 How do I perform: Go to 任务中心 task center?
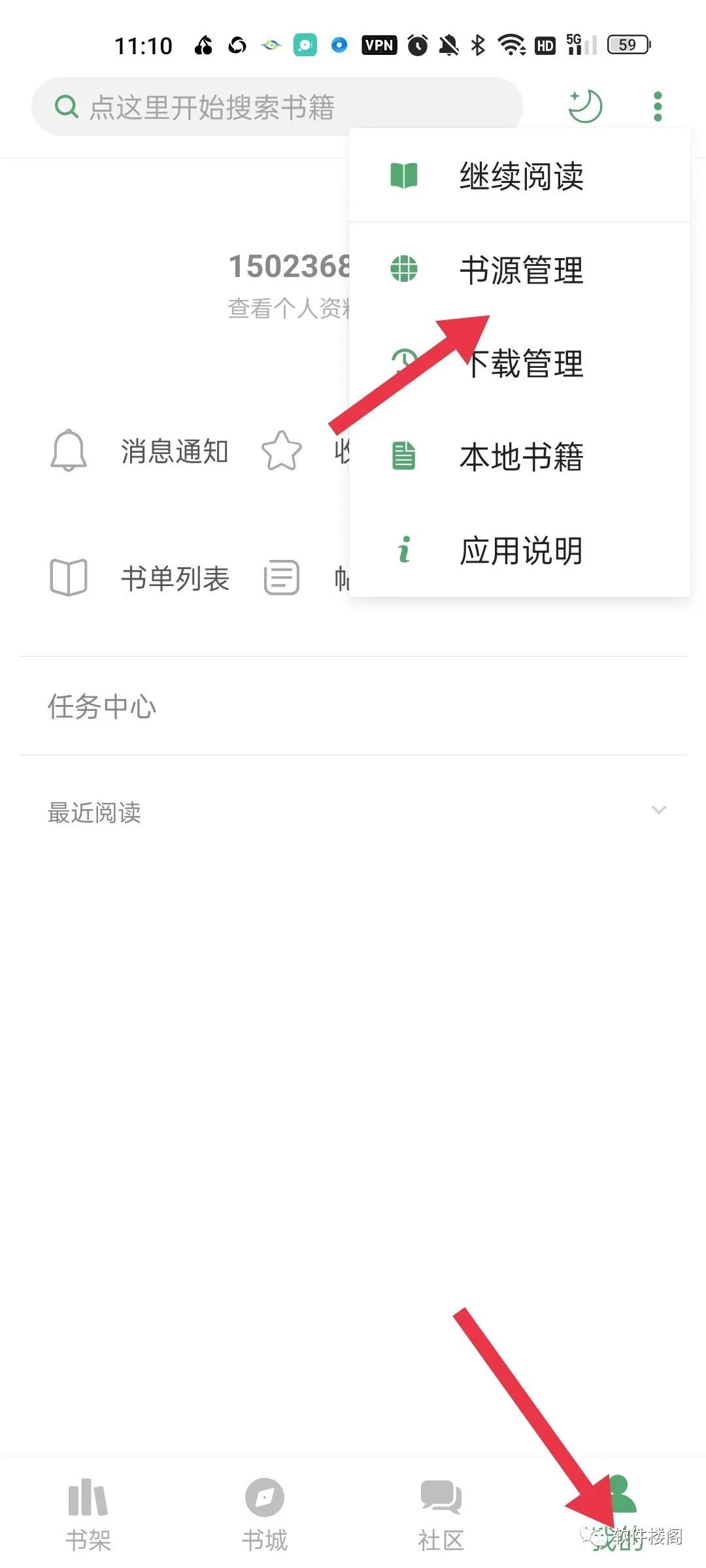pos(102,706)
